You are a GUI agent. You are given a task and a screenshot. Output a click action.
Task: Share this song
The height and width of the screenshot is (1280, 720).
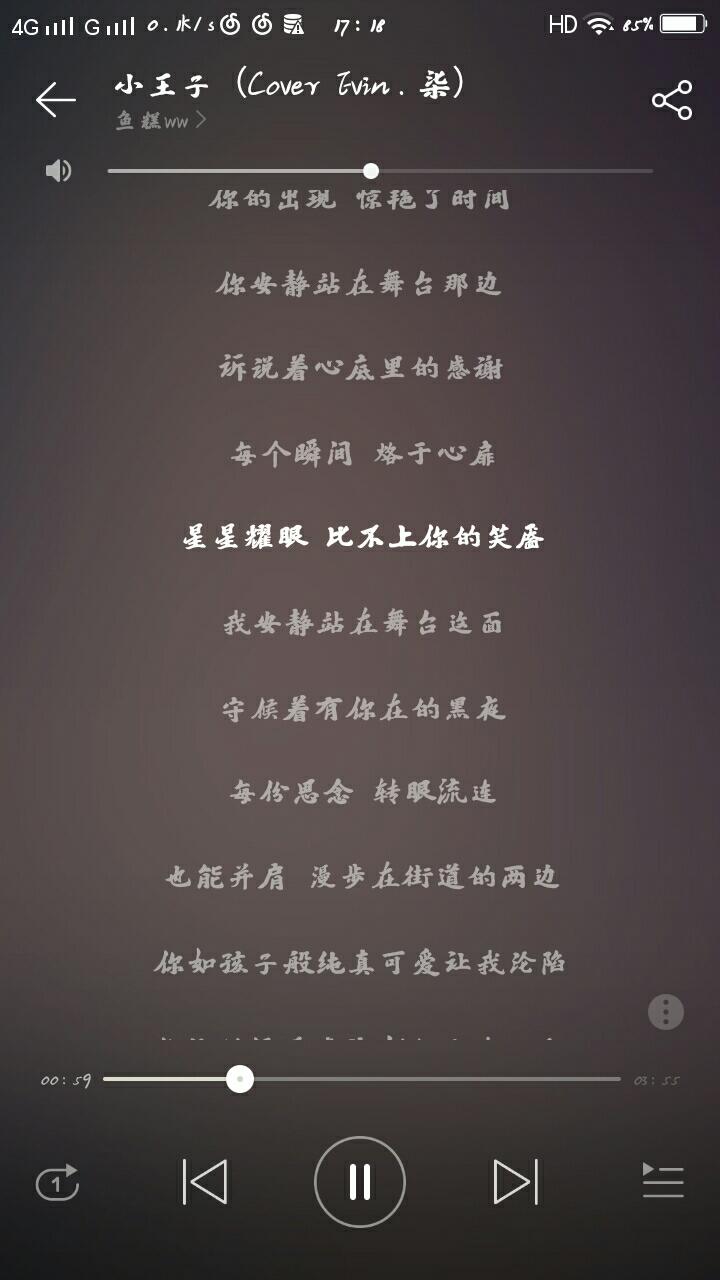[x=672, y=100]
